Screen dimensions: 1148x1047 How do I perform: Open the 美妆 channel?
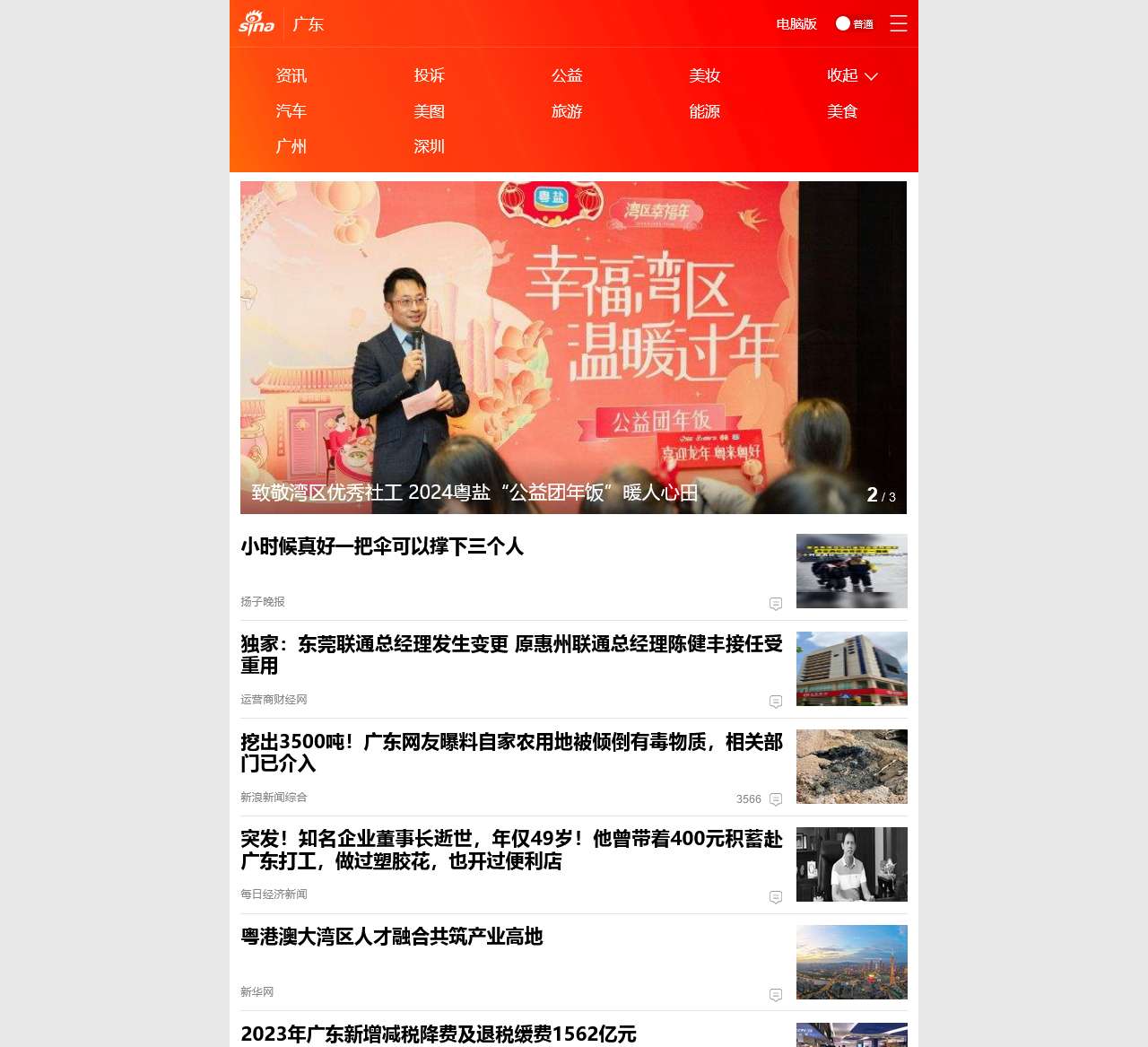pos(705,76)
